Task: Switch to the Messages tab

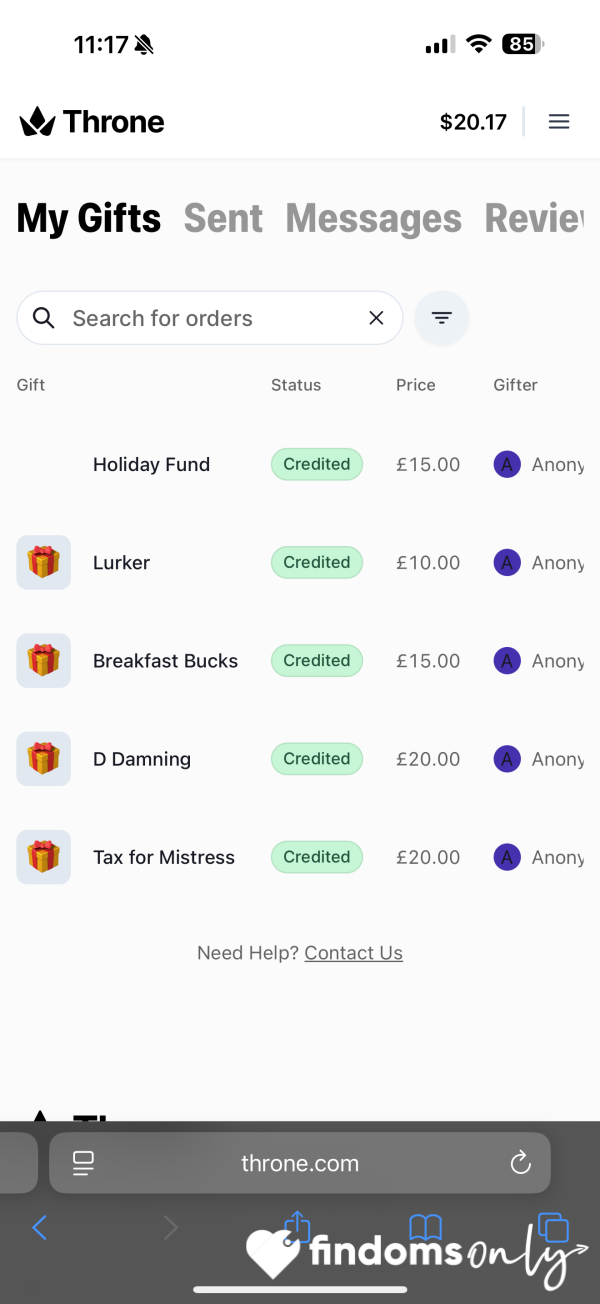Action: tap(374, 218)
